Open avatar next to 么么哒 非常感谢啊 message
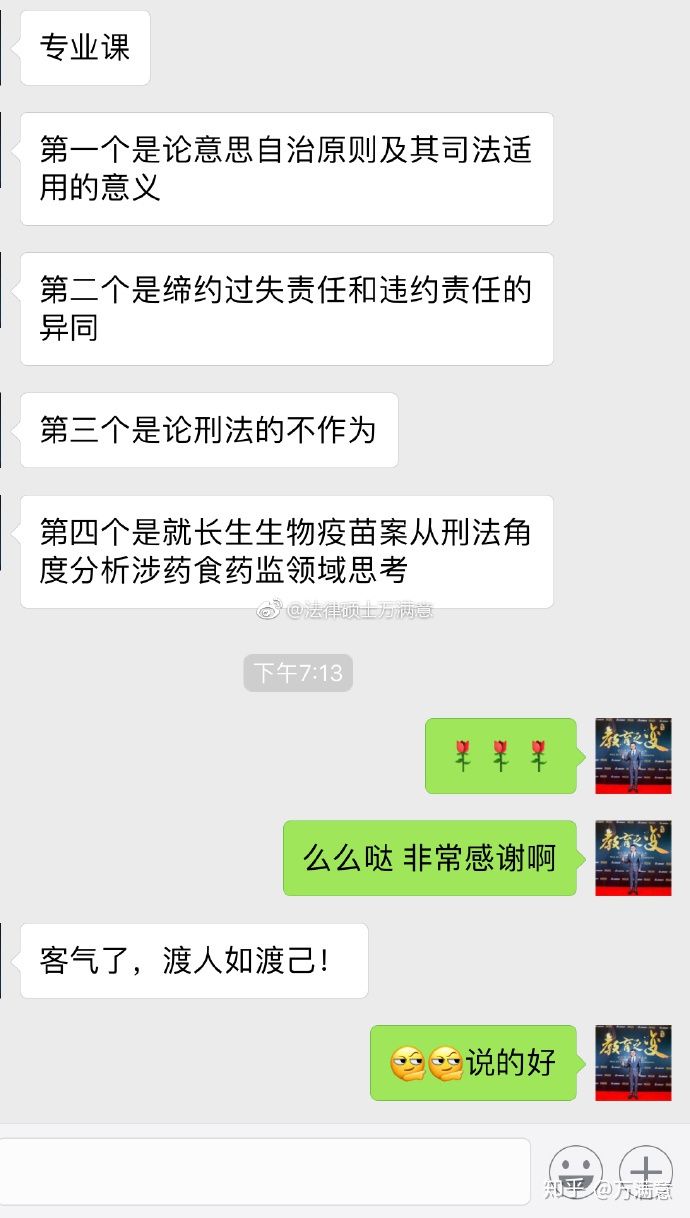The width and height of the screenshot is (690, 1218). point(633,858)
